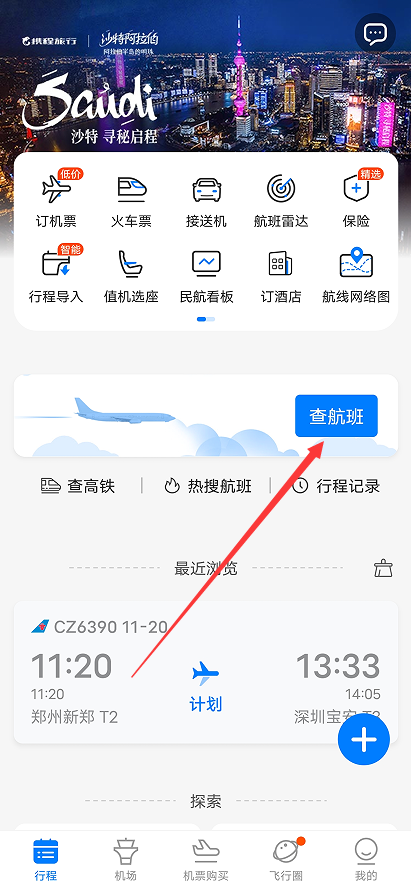Screen dimensions: 411x883
Task: Tap the 查航班 search flights button
Action: (x=336, y=416)
